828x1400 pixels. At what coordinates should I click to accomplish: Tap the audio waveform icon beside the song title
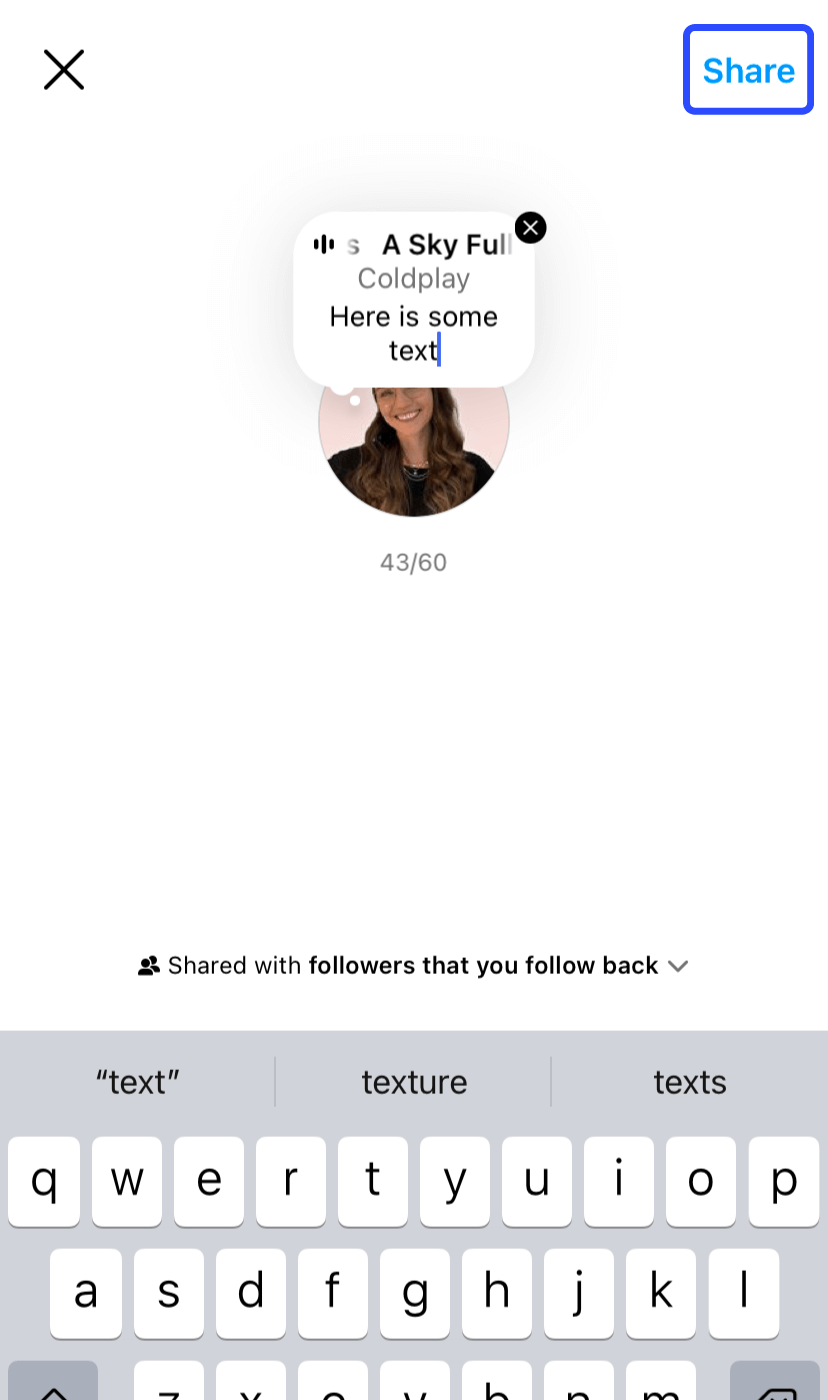click(326, 244)
